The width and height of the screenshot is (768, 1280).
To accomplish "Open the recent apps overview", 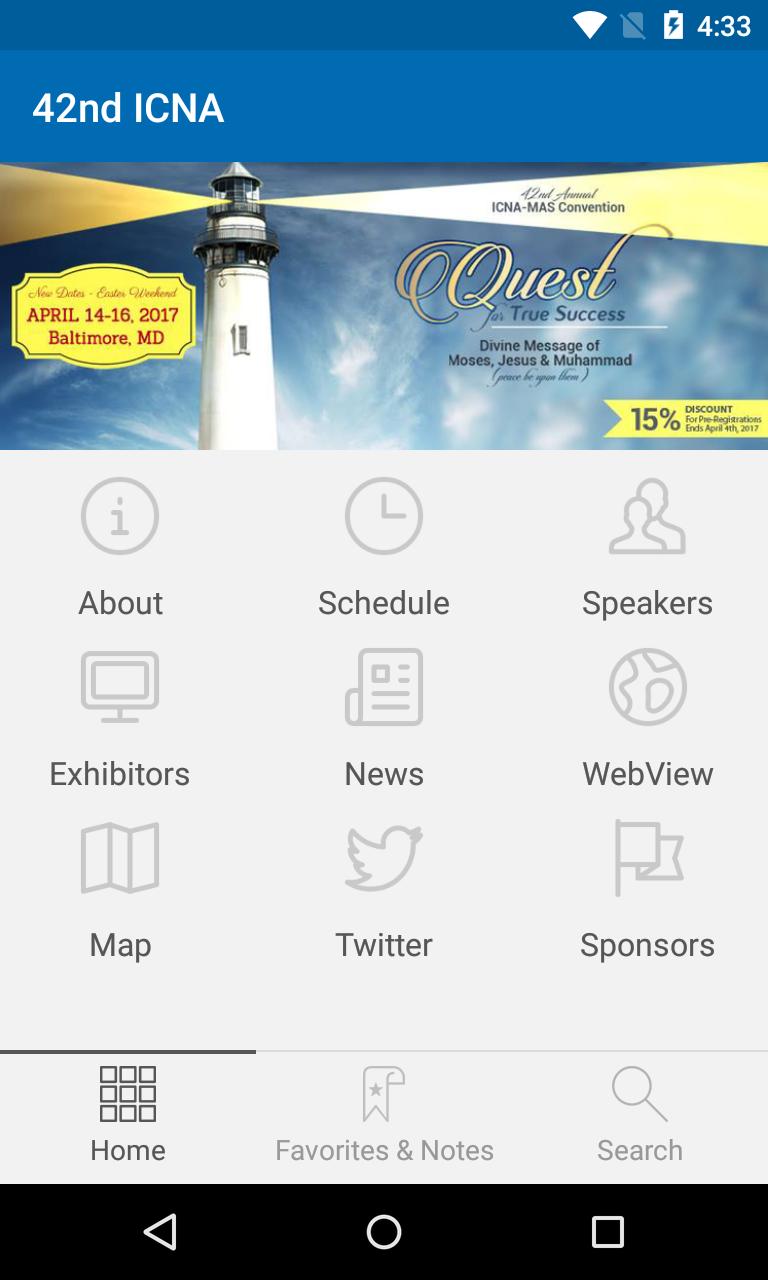I will tap(607, 1232).
